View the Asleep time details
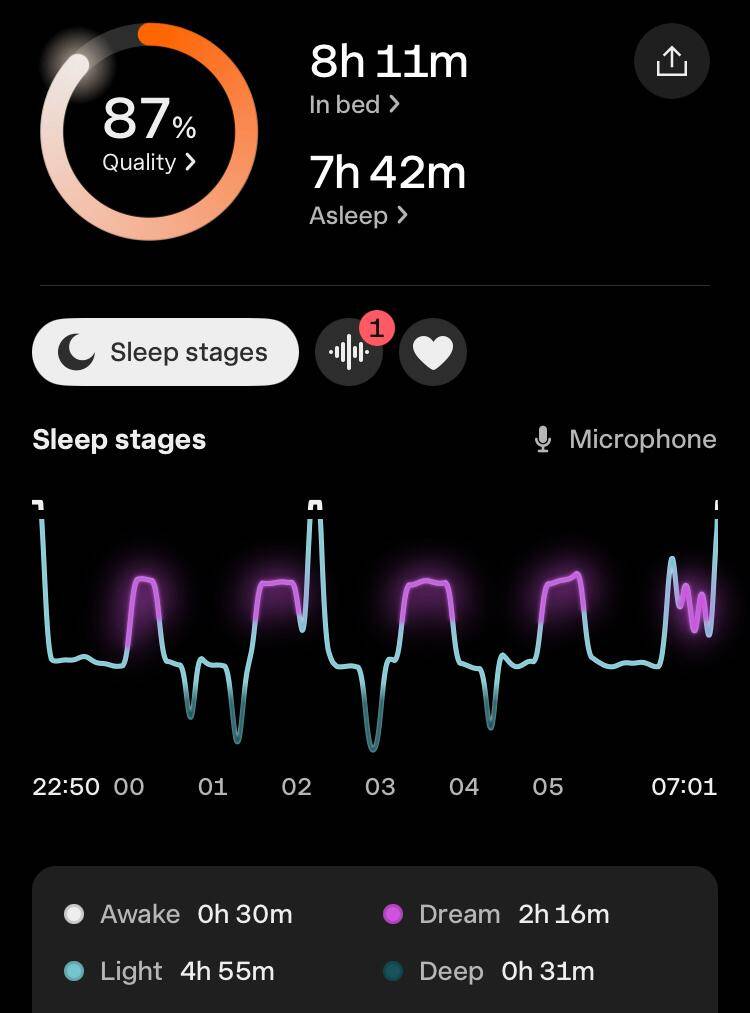 (358, 215)
